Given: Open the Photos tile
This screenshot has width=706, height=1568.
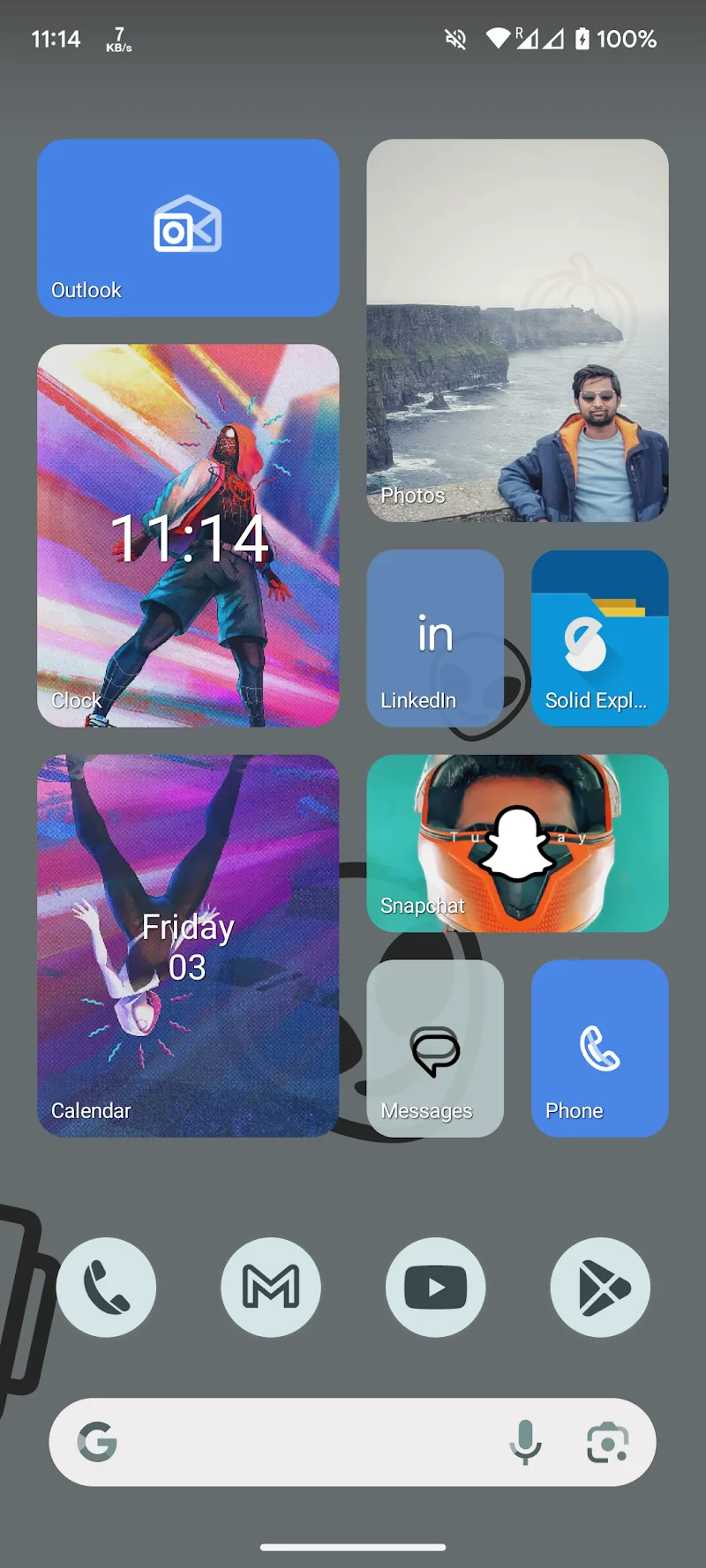Looking at the screenshot, I should point(517,331).
